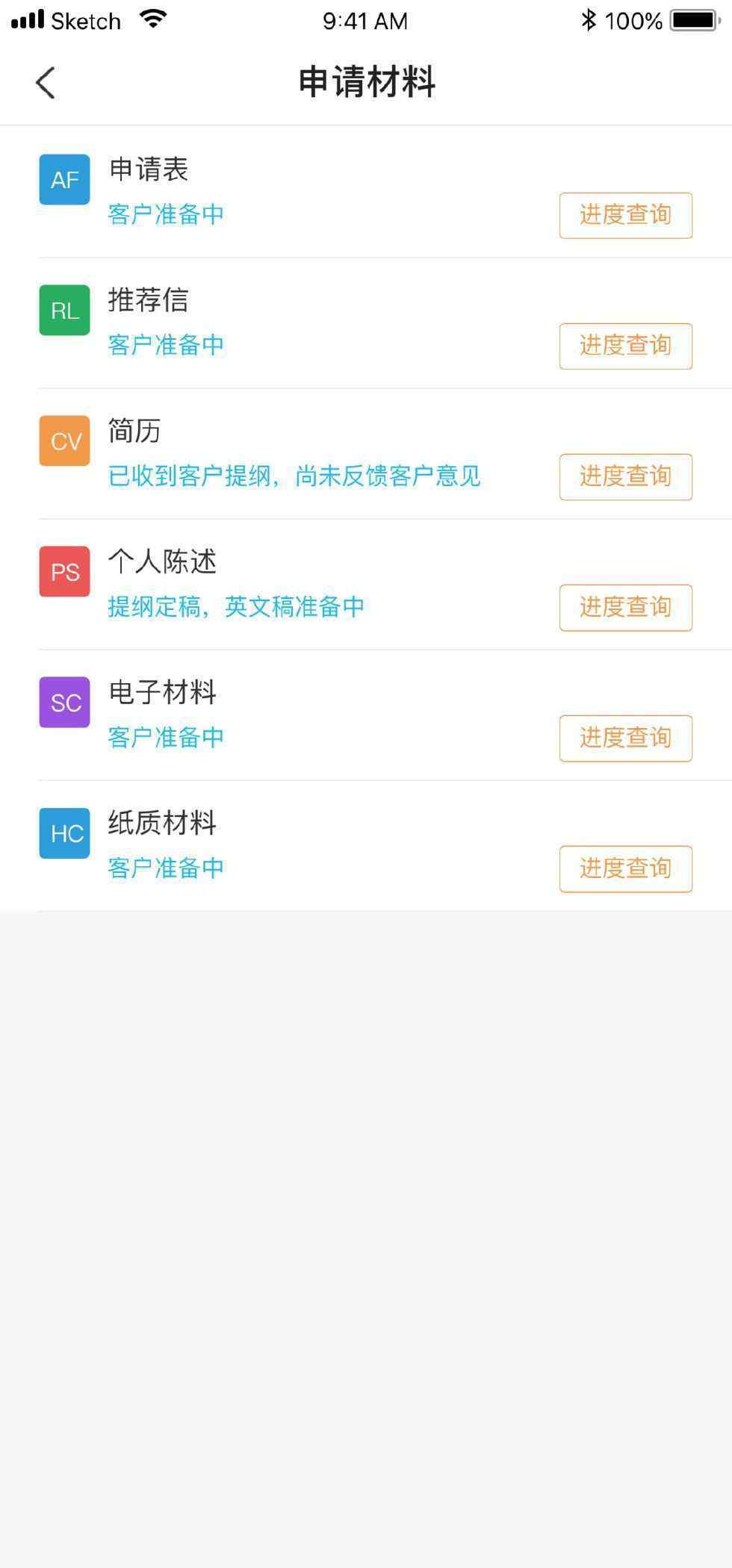Open the 纸质材料 (HC) row

tap(366, 845)
